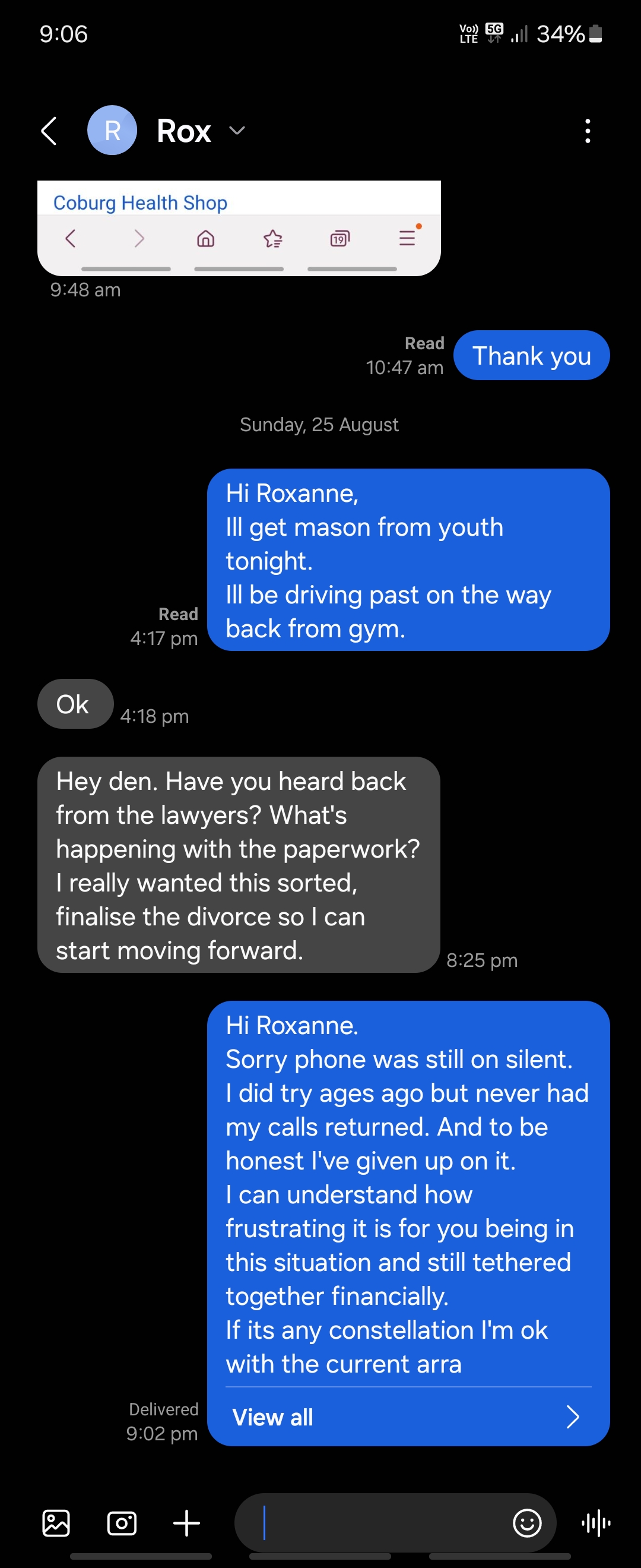This screenshot has width=641, height=1568.
Task: Open the plus attachments menu
Action: (x=187, y=1523)
